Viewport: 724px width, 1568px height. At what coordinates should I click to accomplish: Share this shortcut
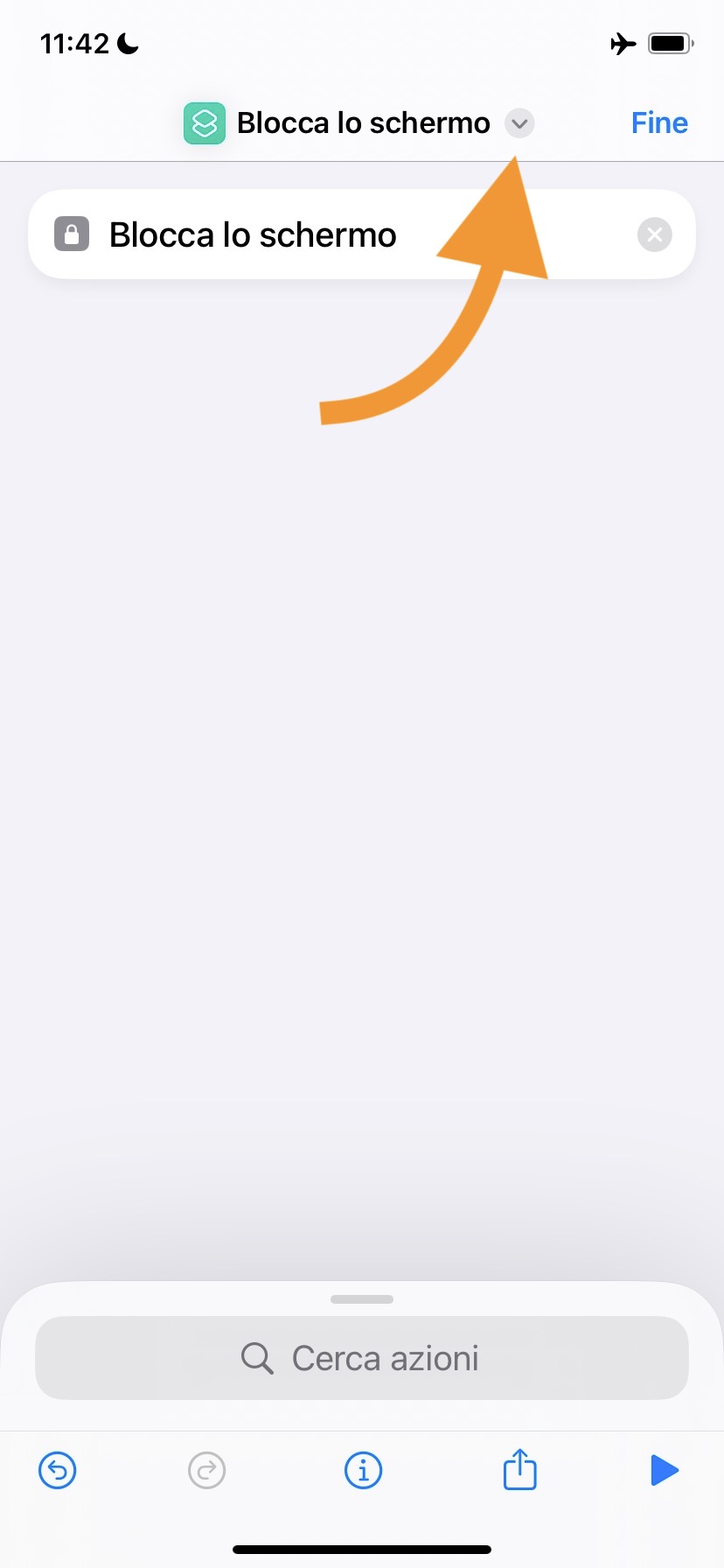point(519,1470)
